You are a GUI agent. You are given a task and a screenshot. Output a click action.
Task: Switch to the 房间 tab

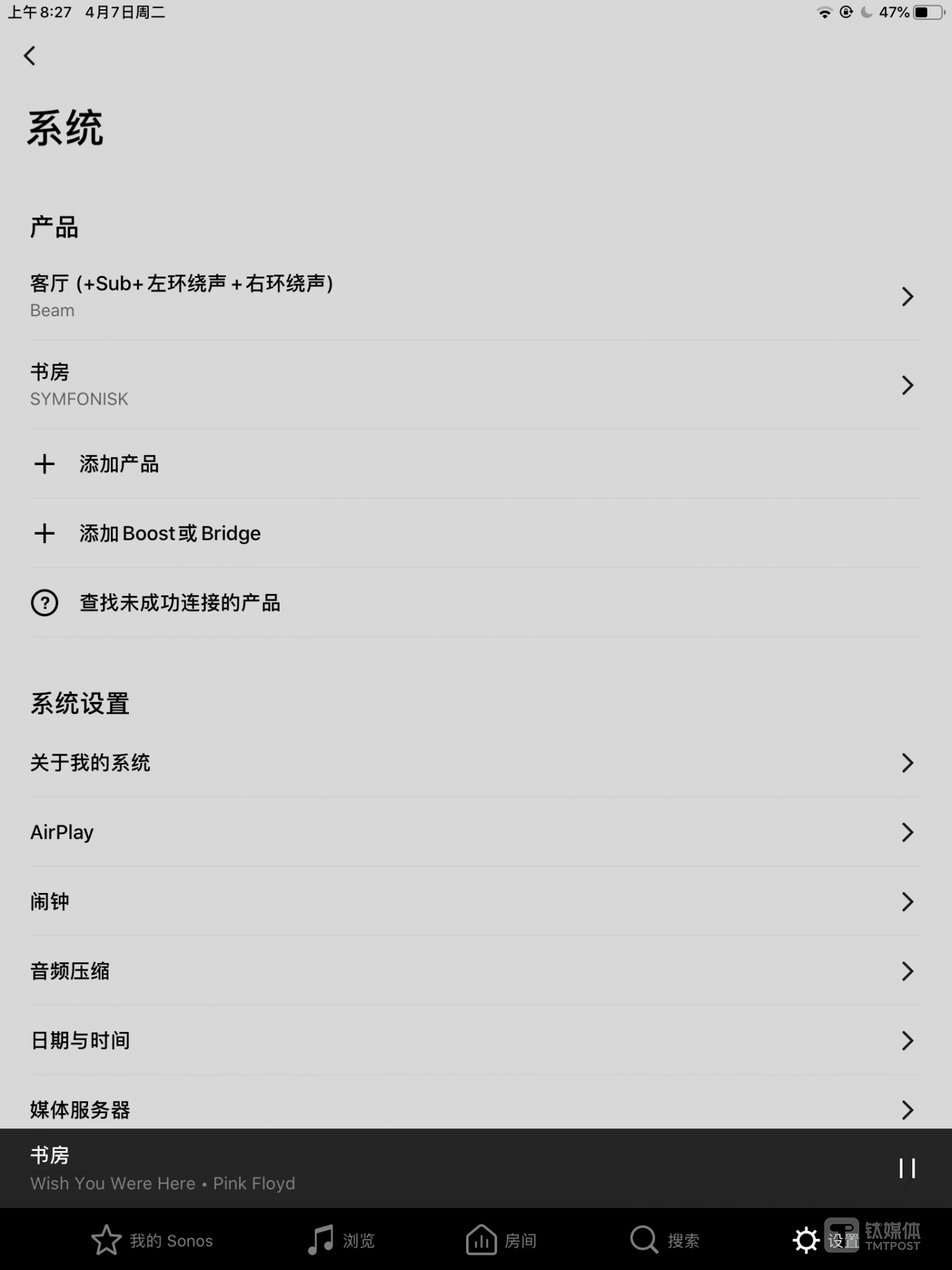(501, 1240)
